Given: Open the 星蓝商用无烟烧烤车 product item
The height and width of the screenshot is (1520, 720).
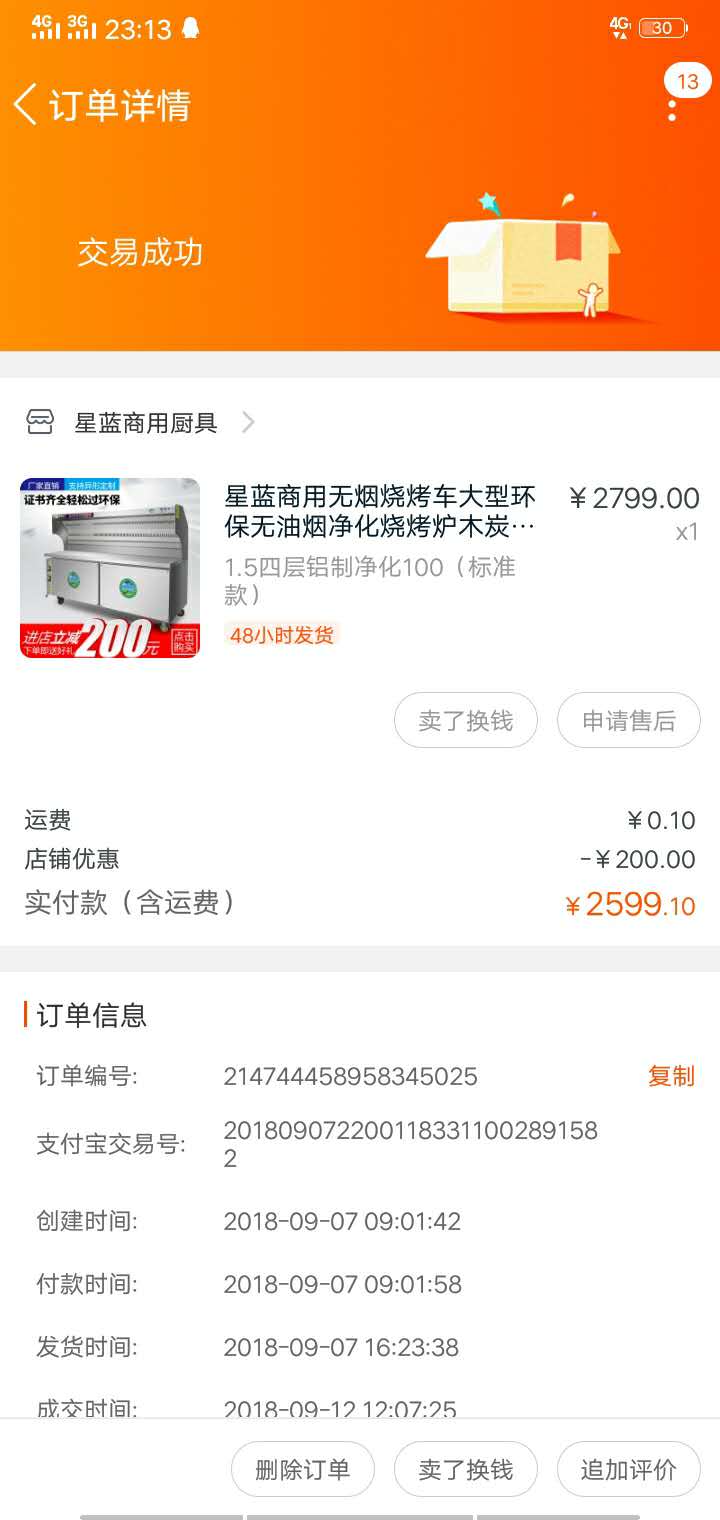Looking at the screenshot, I should click(360, 567).
